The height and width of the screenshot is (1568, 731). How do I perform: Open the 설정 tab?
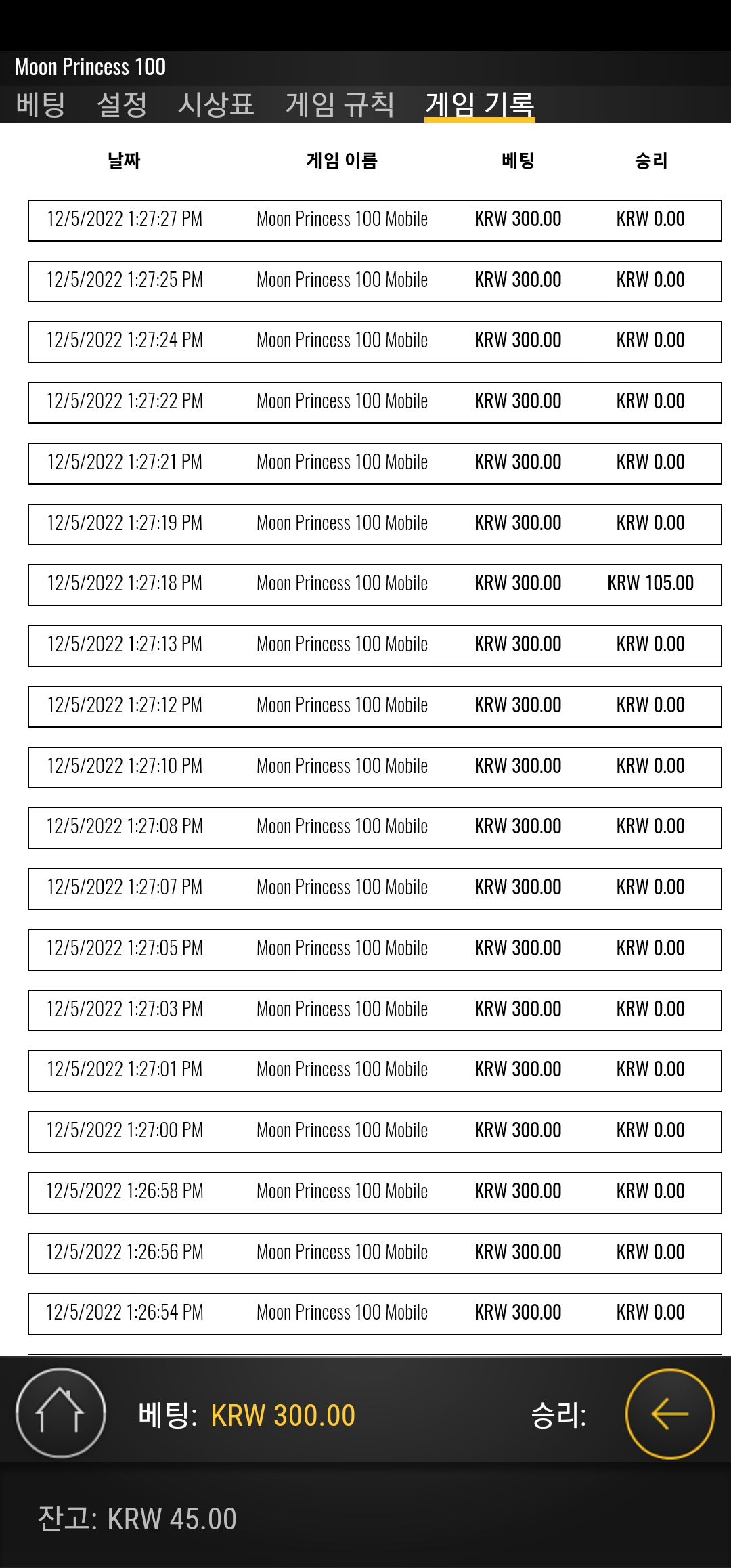coord(122,104)
